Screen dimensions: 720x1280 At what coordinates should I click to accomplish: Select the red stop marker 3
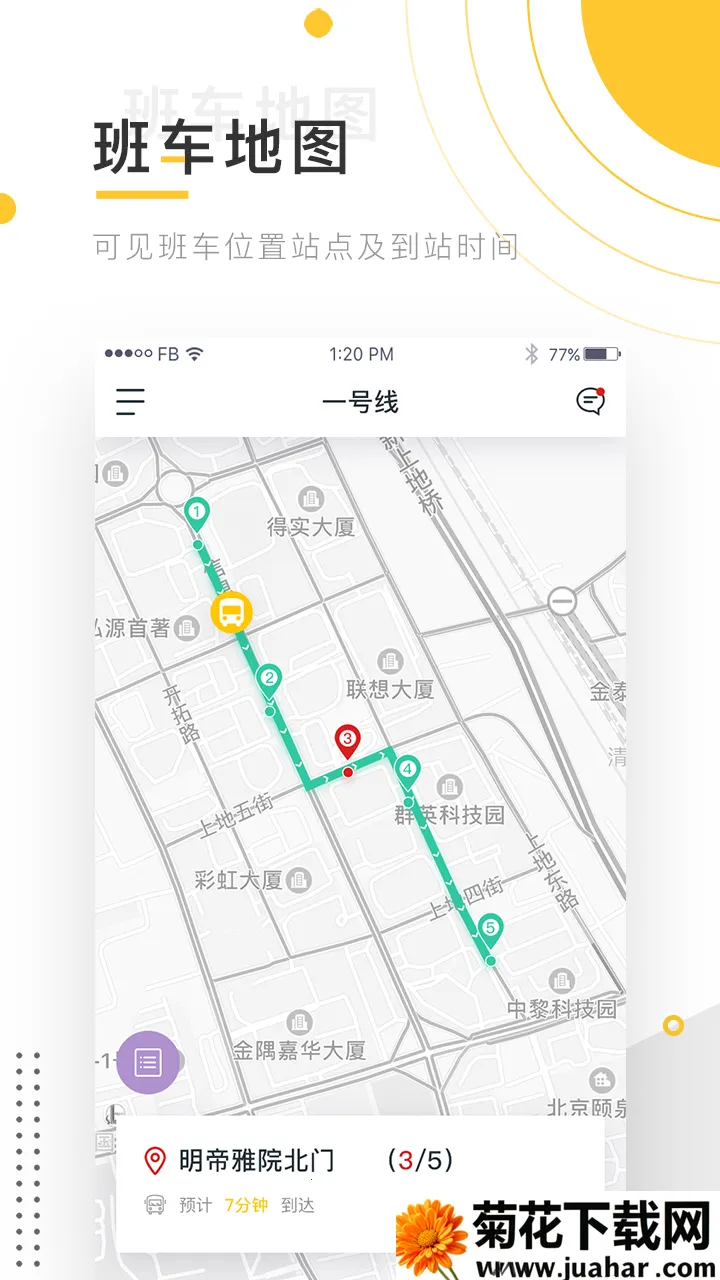[x=346, y=738]
